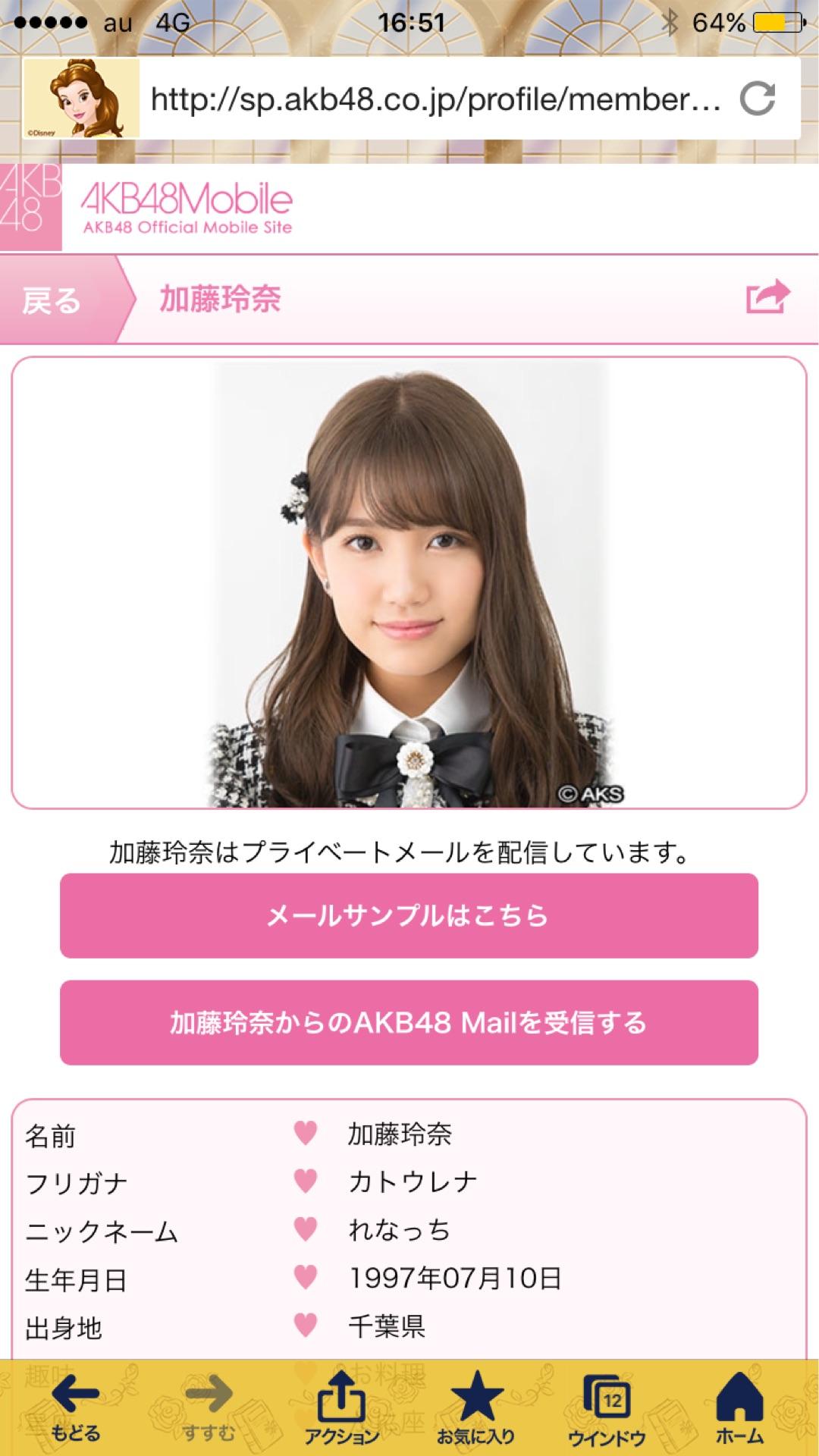The image size is (819, 1456).
Task: Tap すすむ forward arrow in toolbar
Action: [x=209, y=1407]
